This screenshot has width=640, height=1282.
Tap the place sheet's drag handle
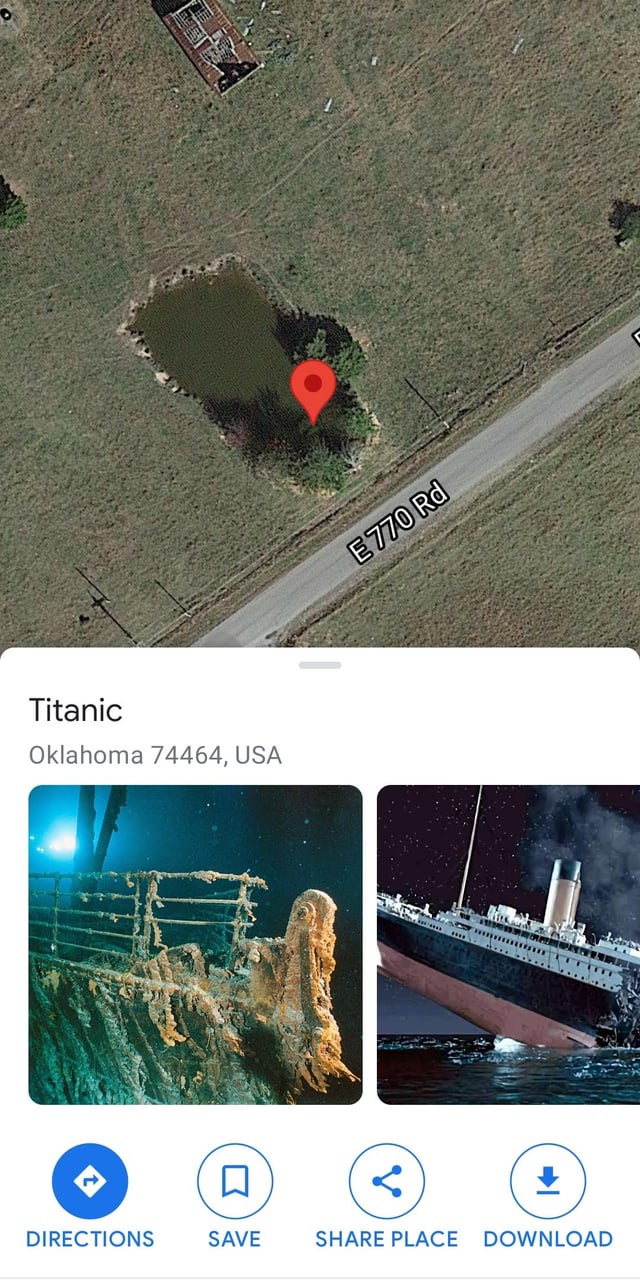pos(320,665)
